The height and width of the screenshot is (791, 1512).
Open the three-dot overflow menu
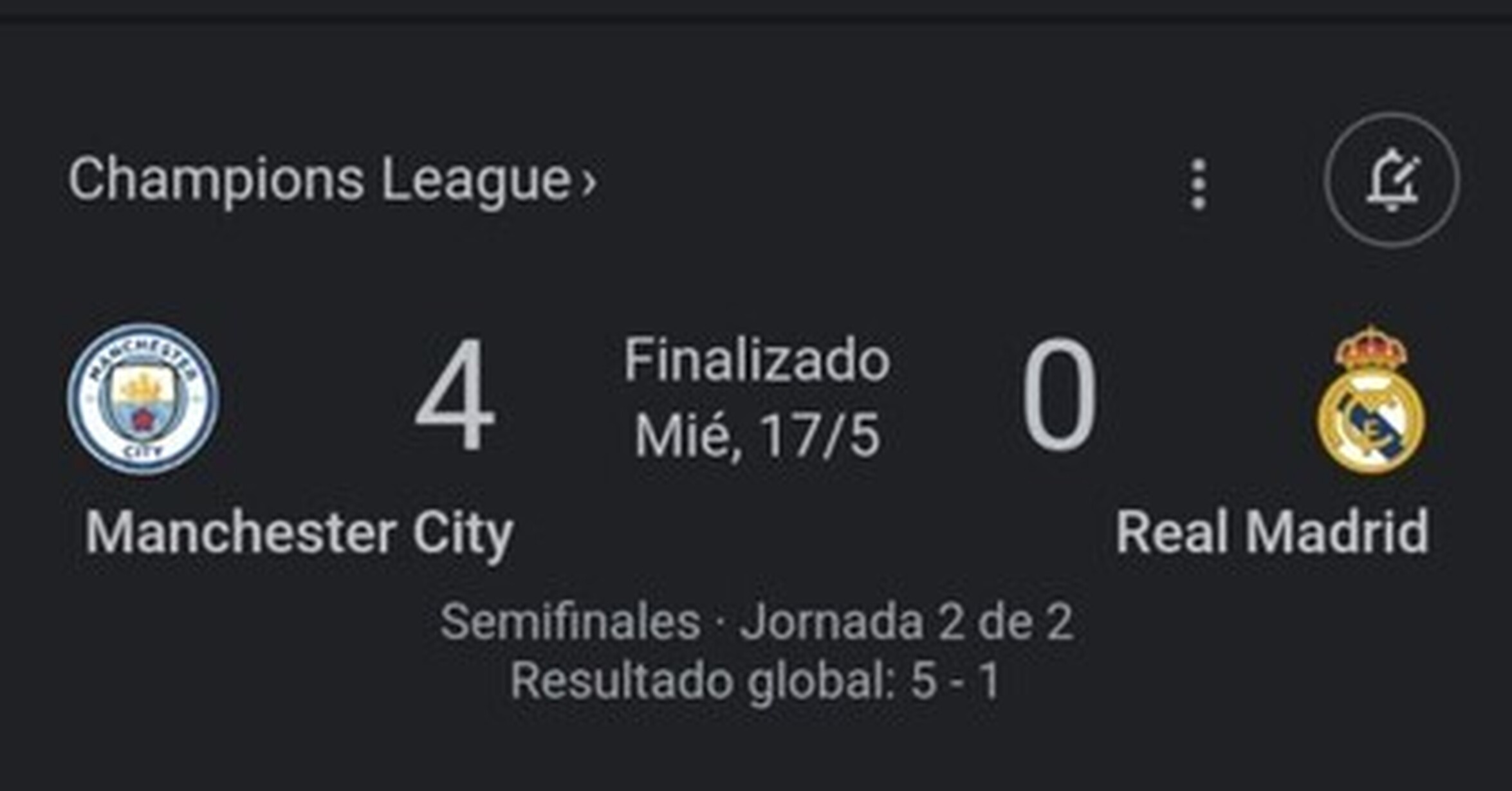coord(1198,185)
